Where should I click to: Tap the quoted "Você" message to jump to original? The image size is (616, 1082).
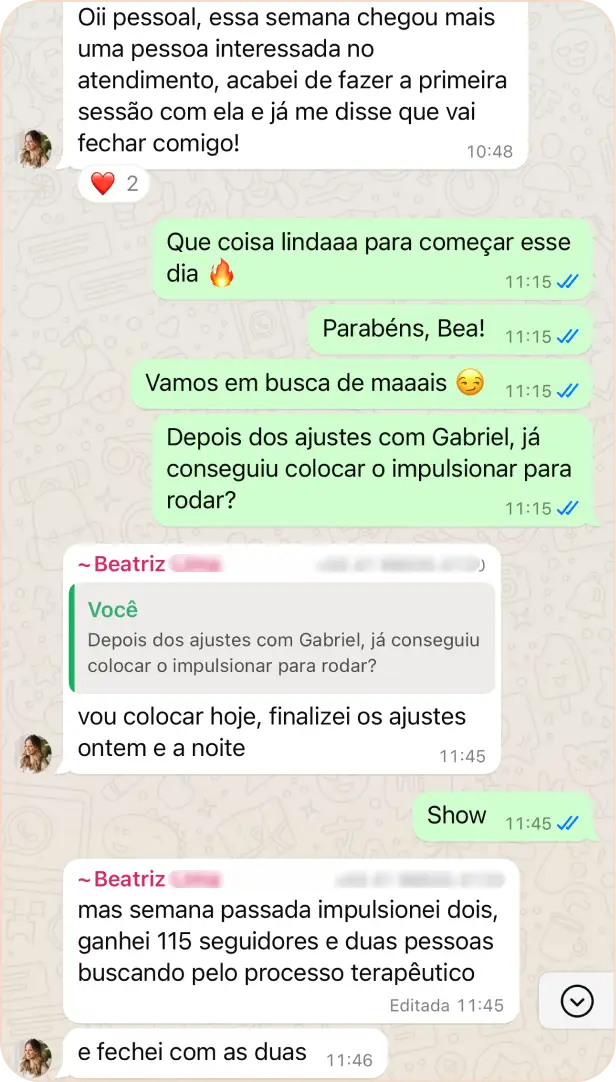pos(283,638)
